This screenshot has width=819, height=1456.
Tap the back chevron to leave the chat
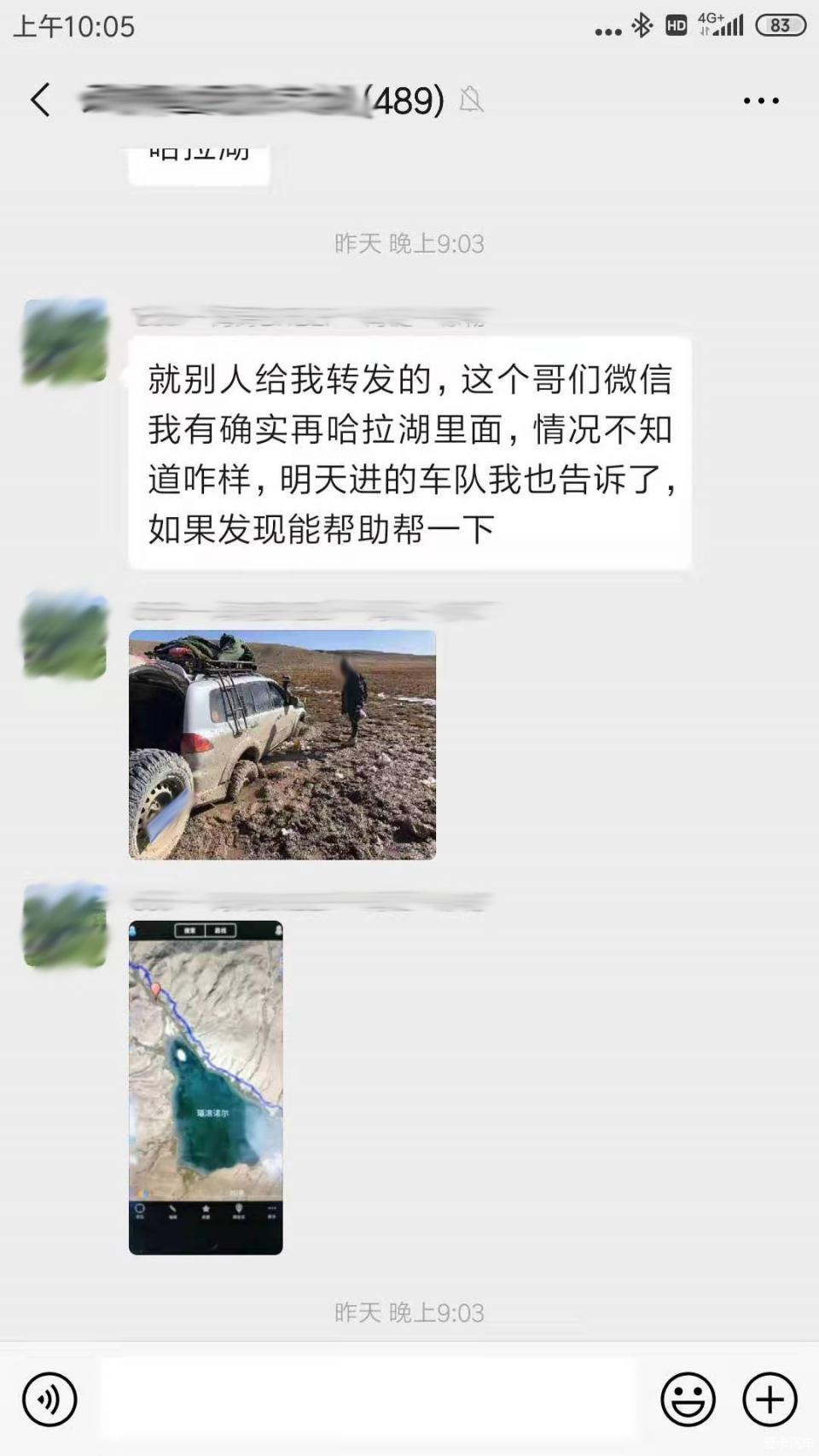click(41, 99)
